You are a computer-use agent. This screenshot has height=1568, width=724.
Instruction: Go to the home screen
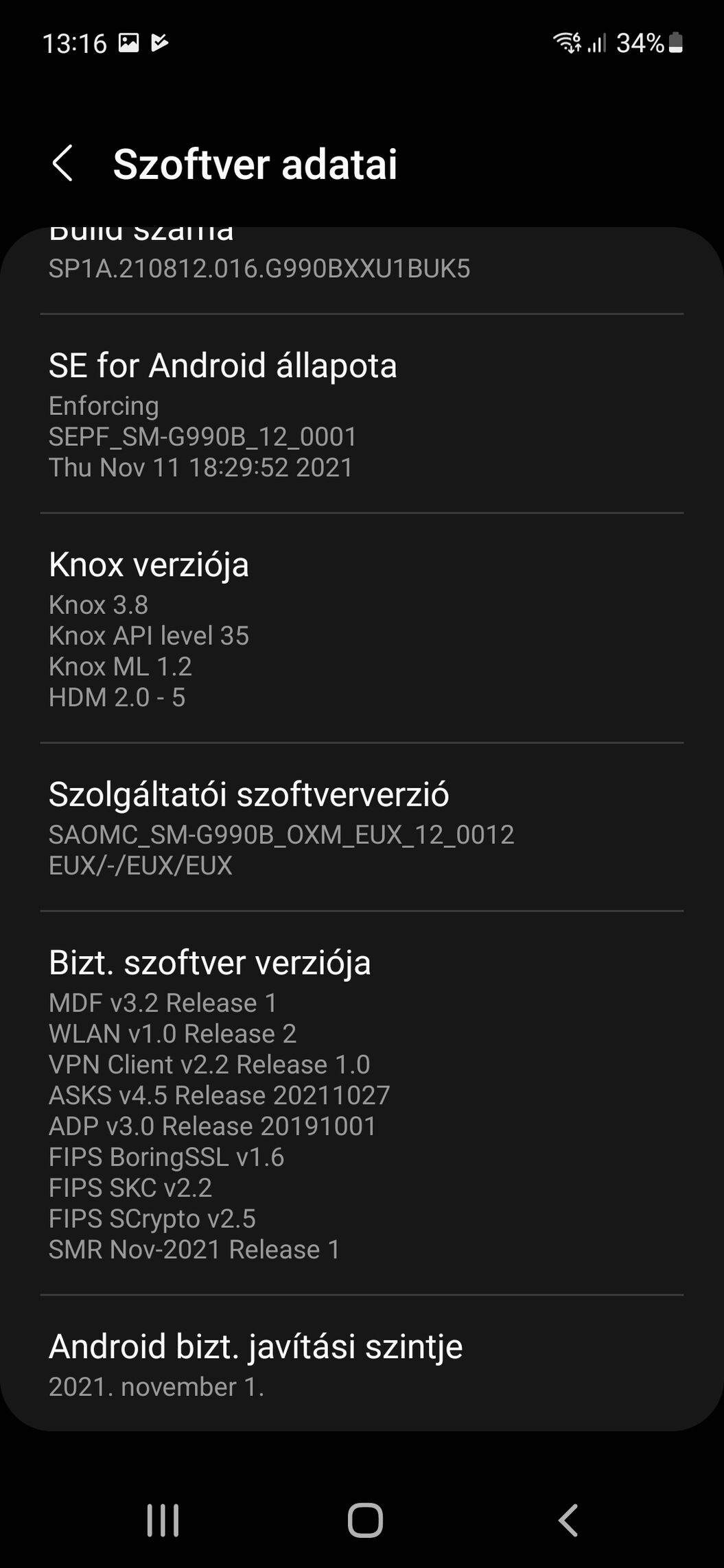[364, 1521]
